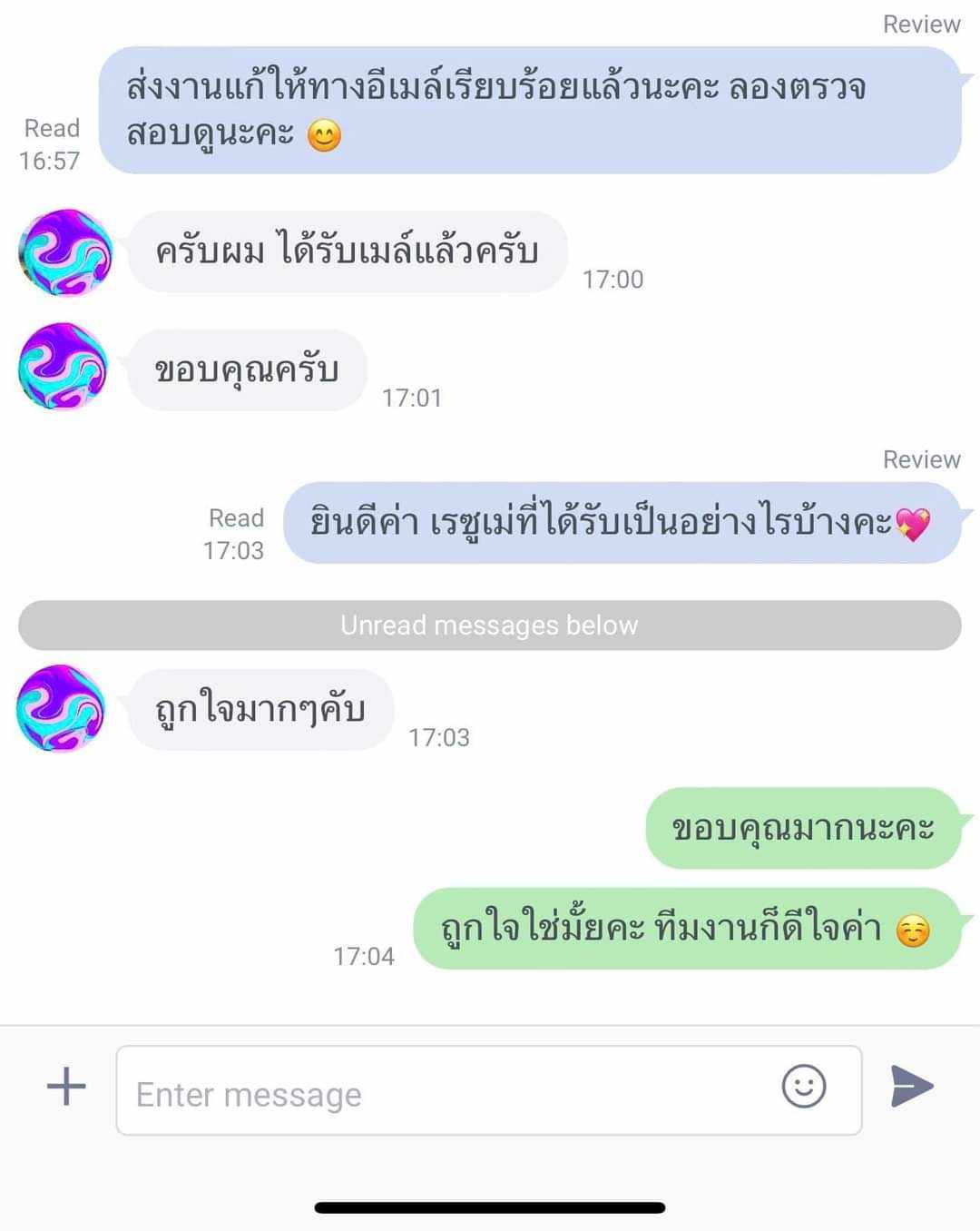Open profile avatar beside ขอบคุณครับ message
The height and width of the screenshot is (1231, 980).
point(63,366)
